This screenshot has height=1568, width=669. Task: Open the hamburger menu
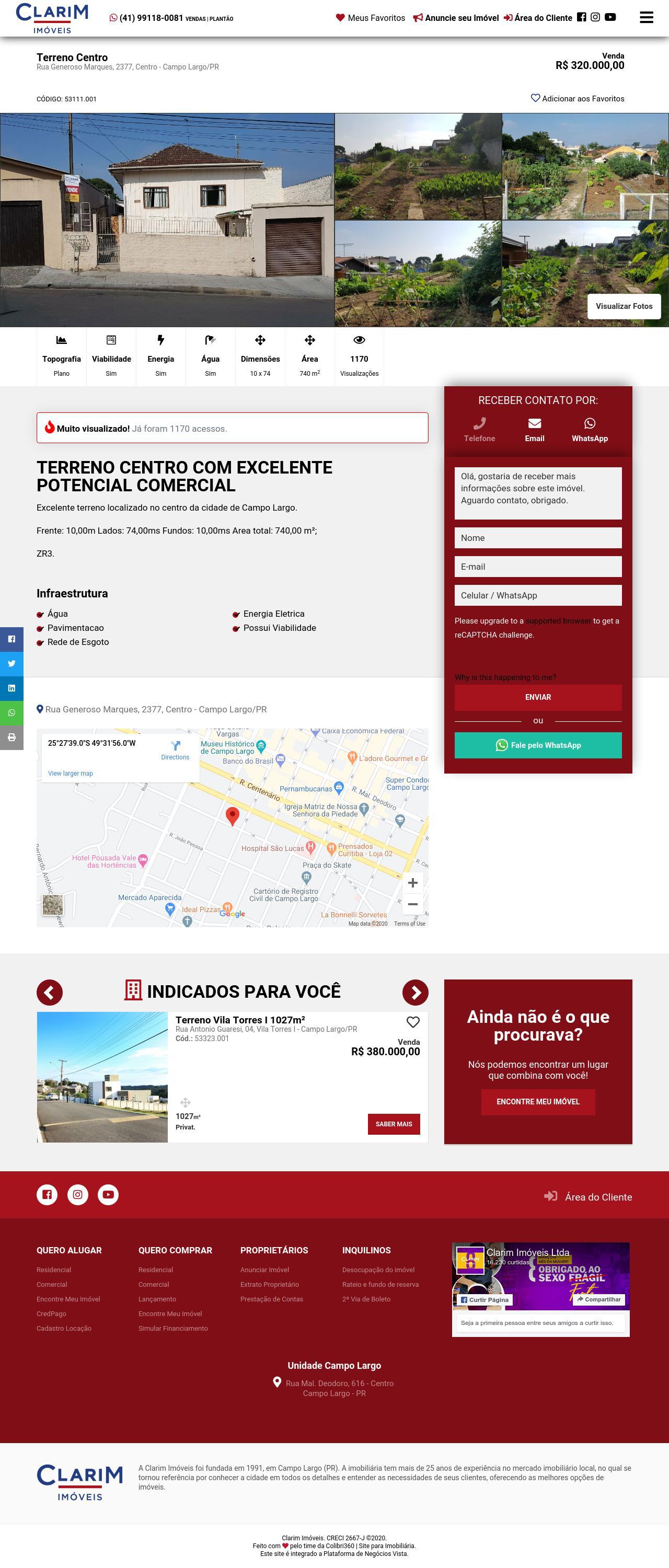tap(646, 18)
